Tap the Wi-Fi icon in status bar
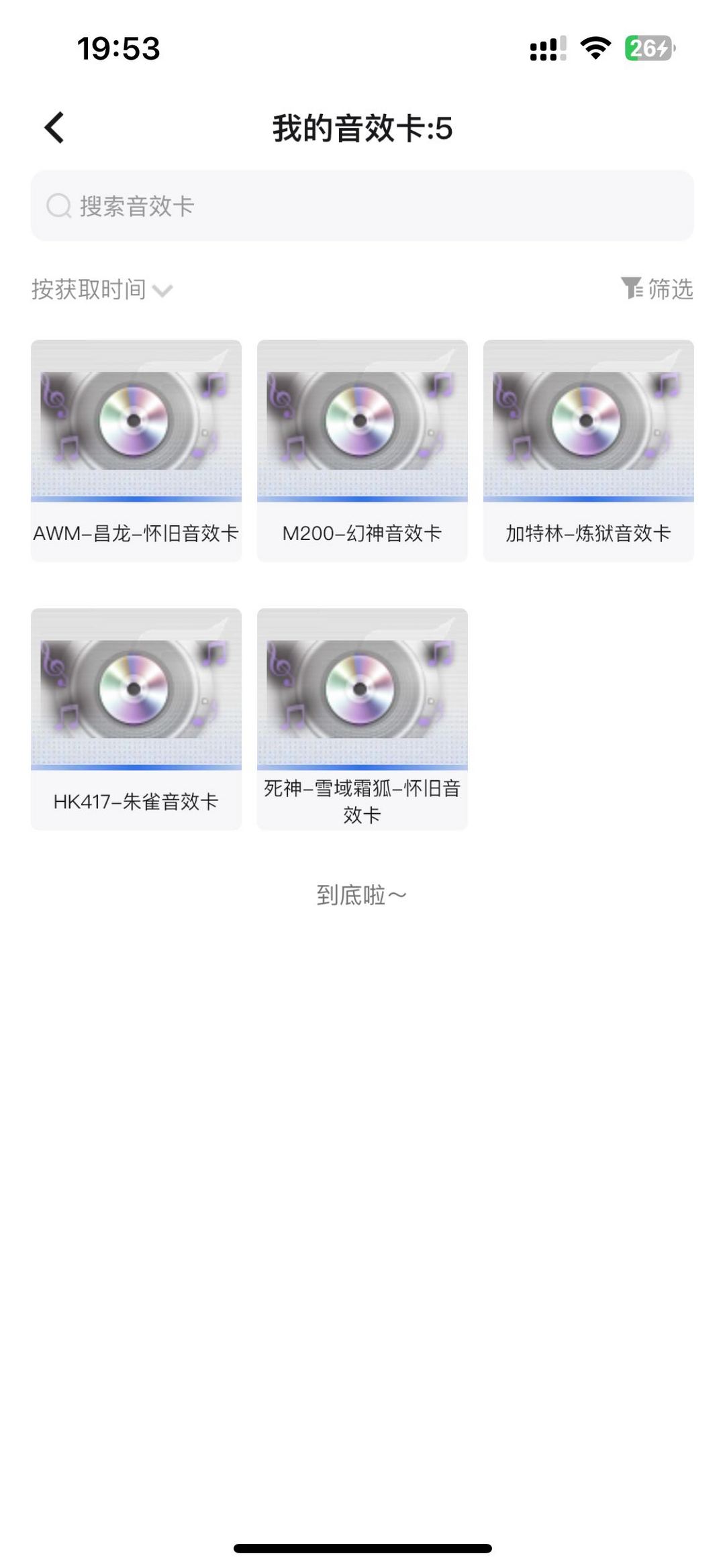 click(x=593, y=49)
